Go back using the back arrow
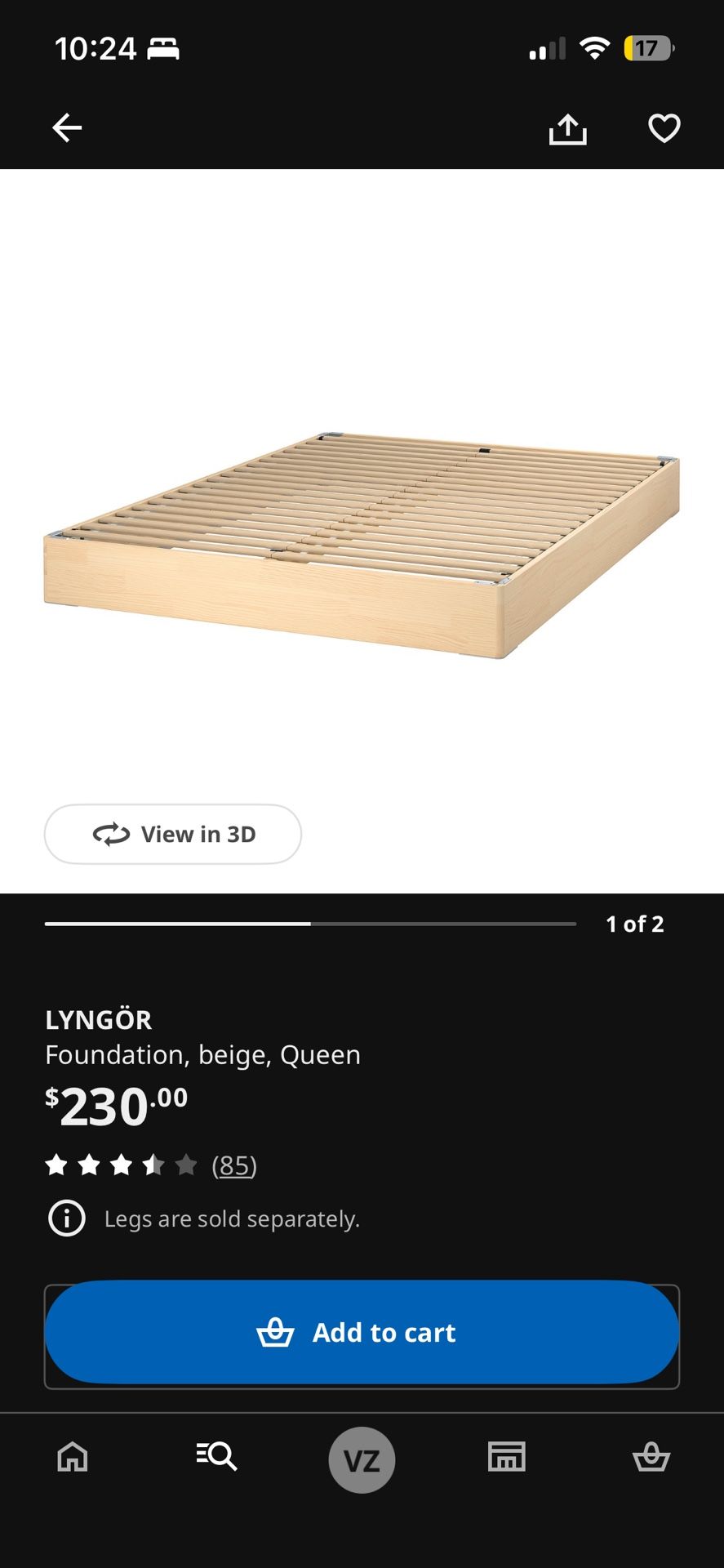 tap(67, 127)
